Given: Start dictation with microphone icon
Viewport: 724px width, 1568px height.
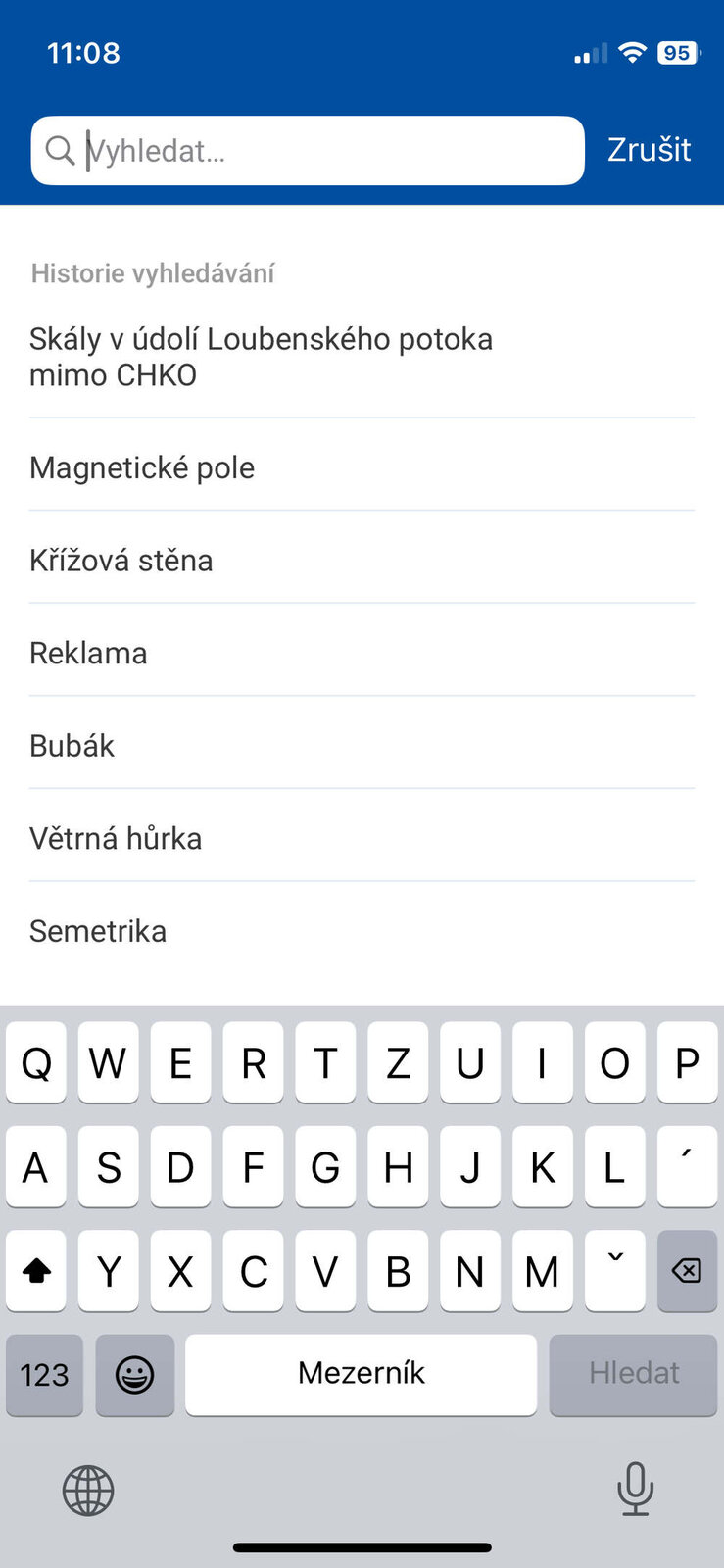Looking at the screenshot, I should pyautogui.click(x=635, y=1490).
